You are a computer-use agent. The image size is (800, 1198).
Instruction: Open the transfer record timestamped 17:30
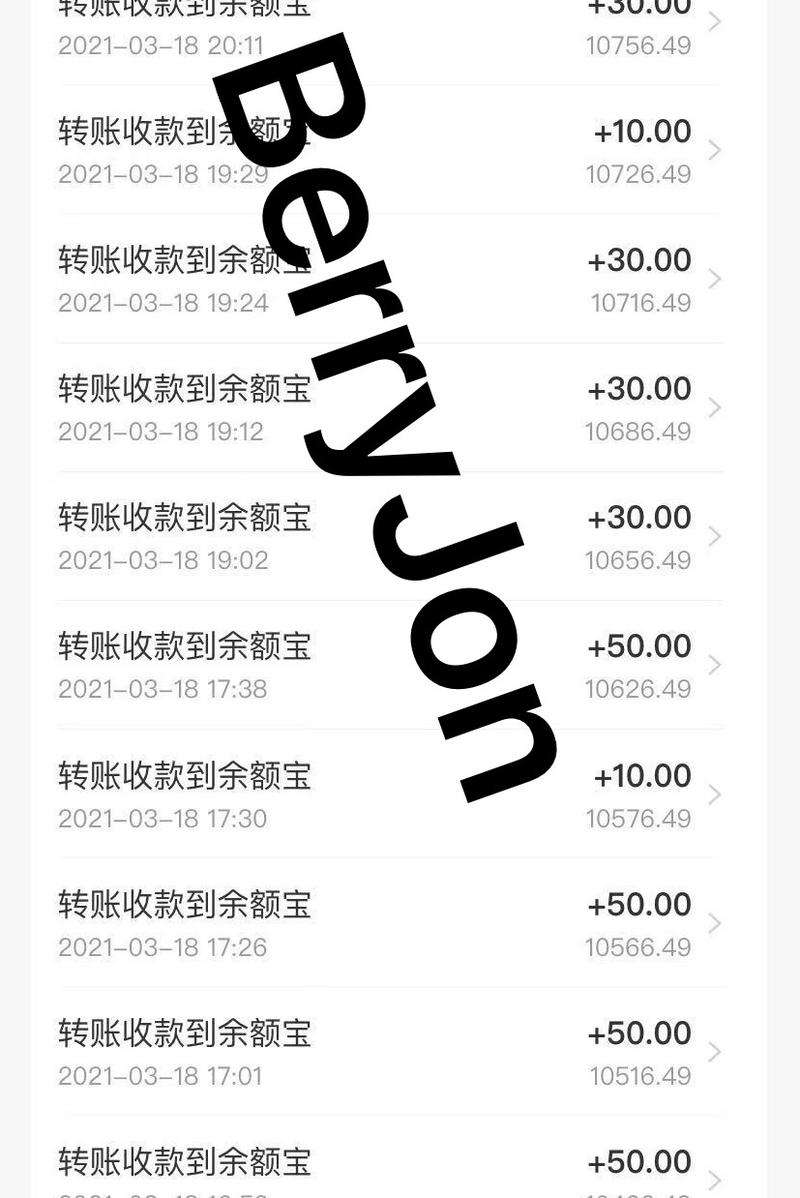185,775
